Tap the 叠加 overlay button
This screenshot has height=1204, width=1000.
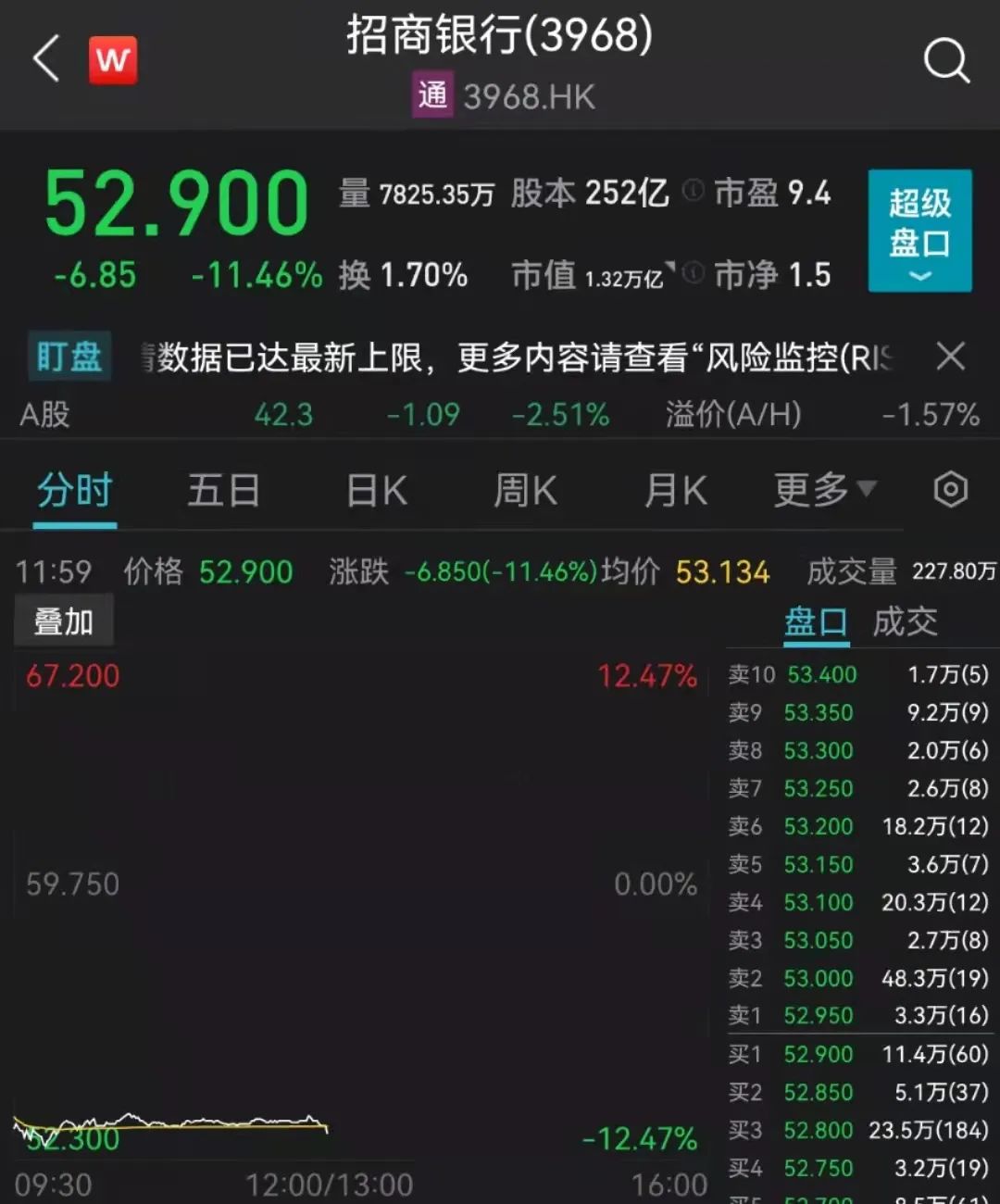(64, 621)
